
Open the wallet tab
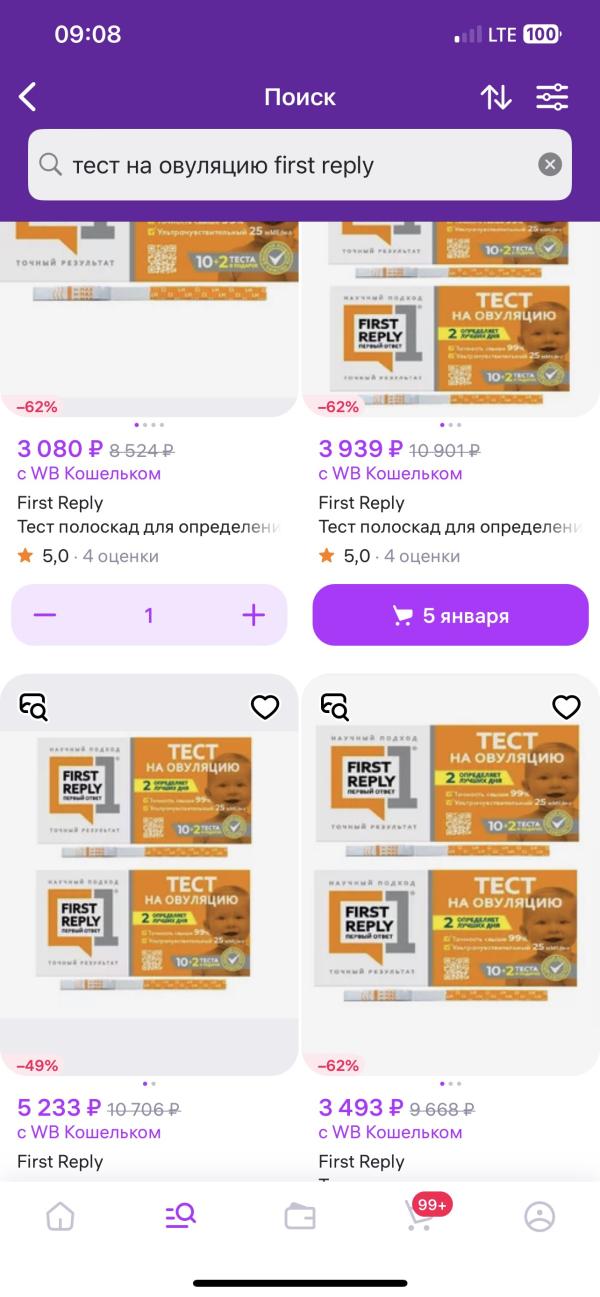[x=300, y=1216]
